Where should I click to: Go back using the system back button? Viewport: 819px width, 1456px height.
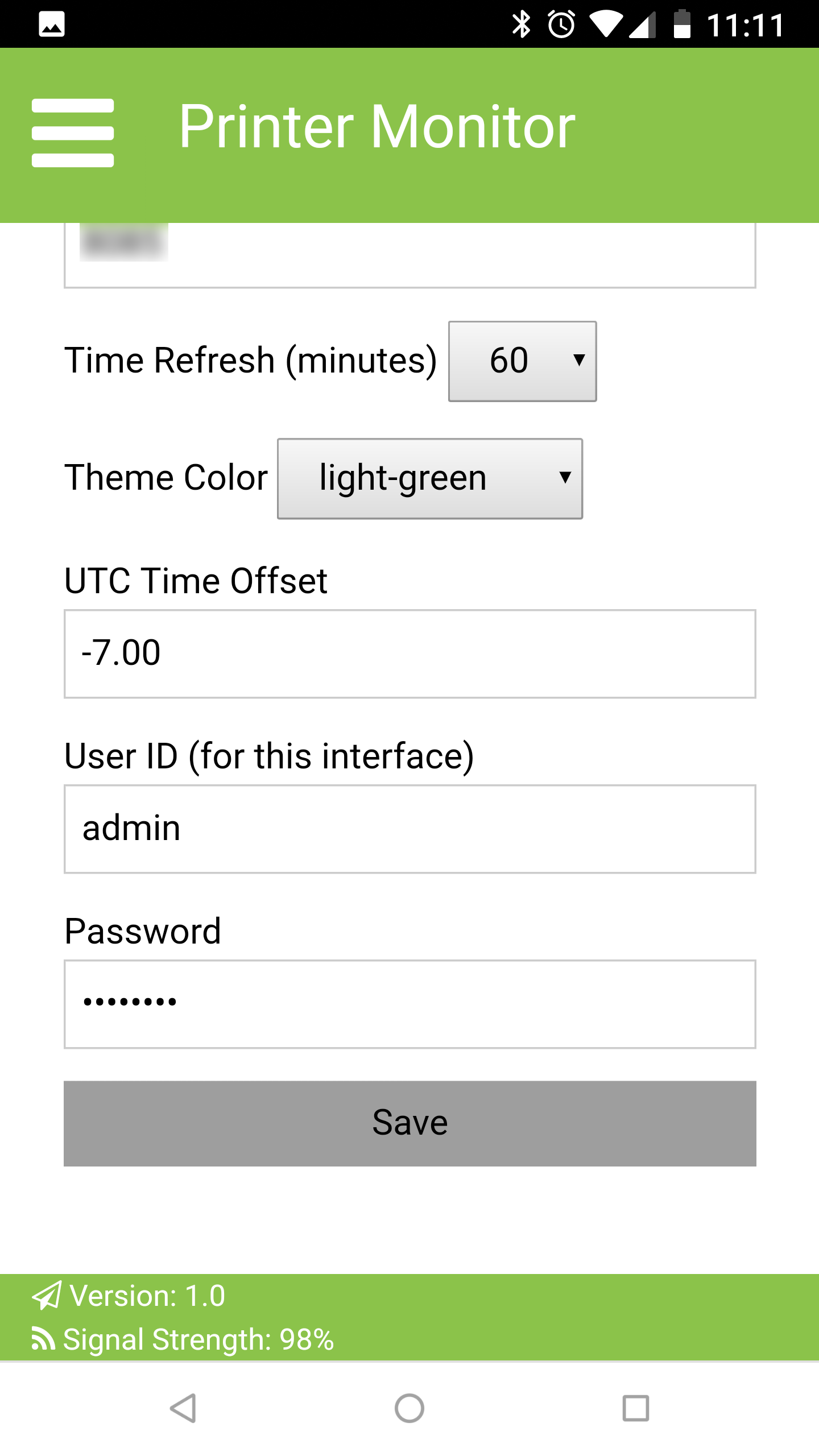point(183,1408)
